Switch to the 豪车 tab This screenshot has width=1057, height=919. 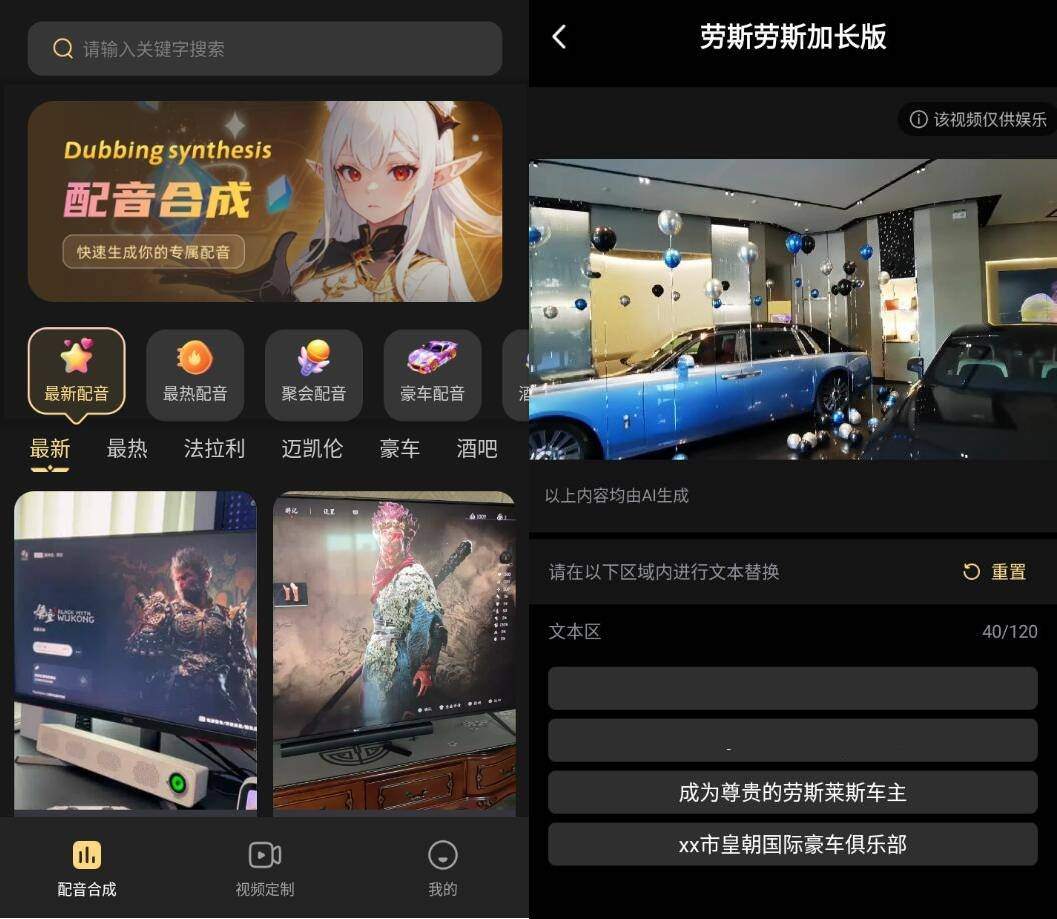(x=399, y=449)
